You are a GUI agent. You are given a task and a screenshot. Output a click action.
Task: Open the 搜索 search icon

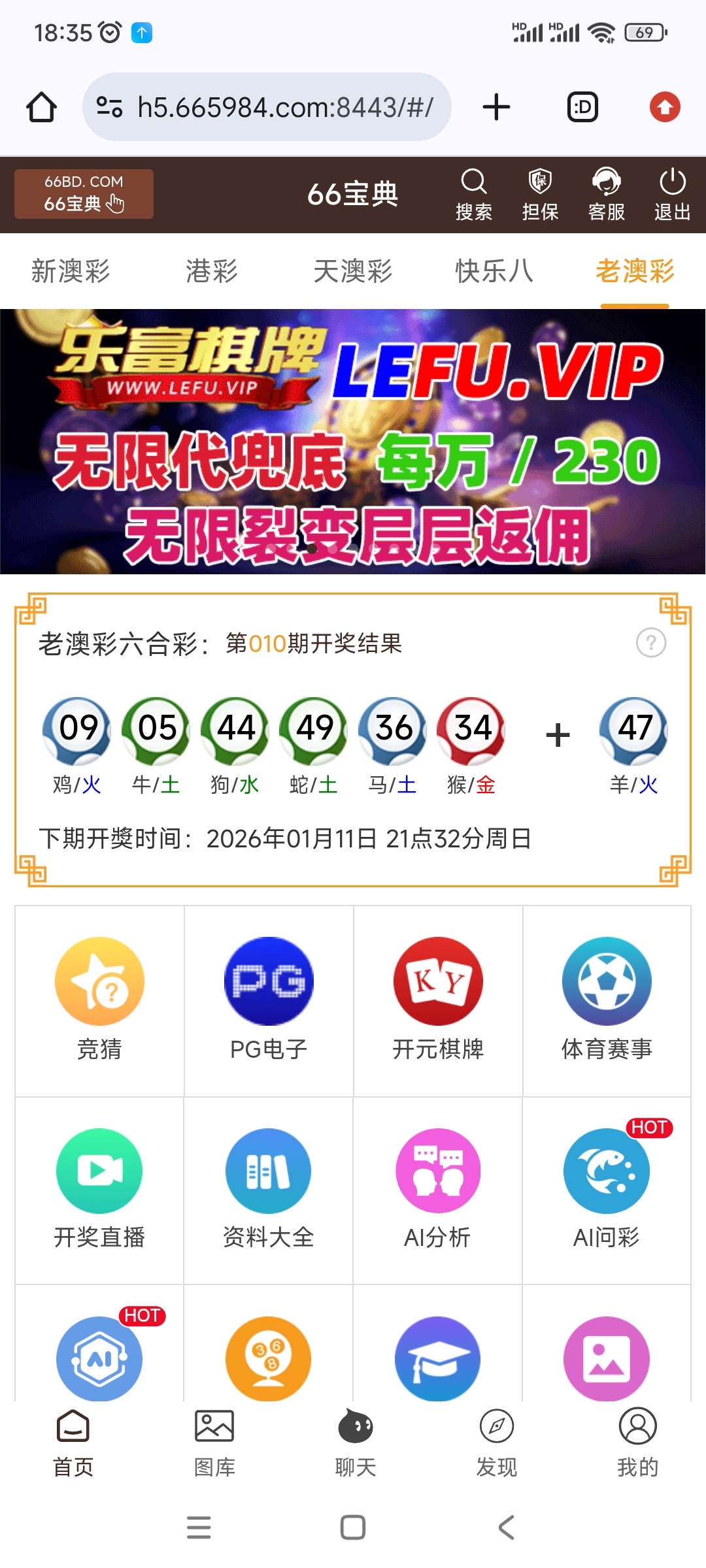473,194
